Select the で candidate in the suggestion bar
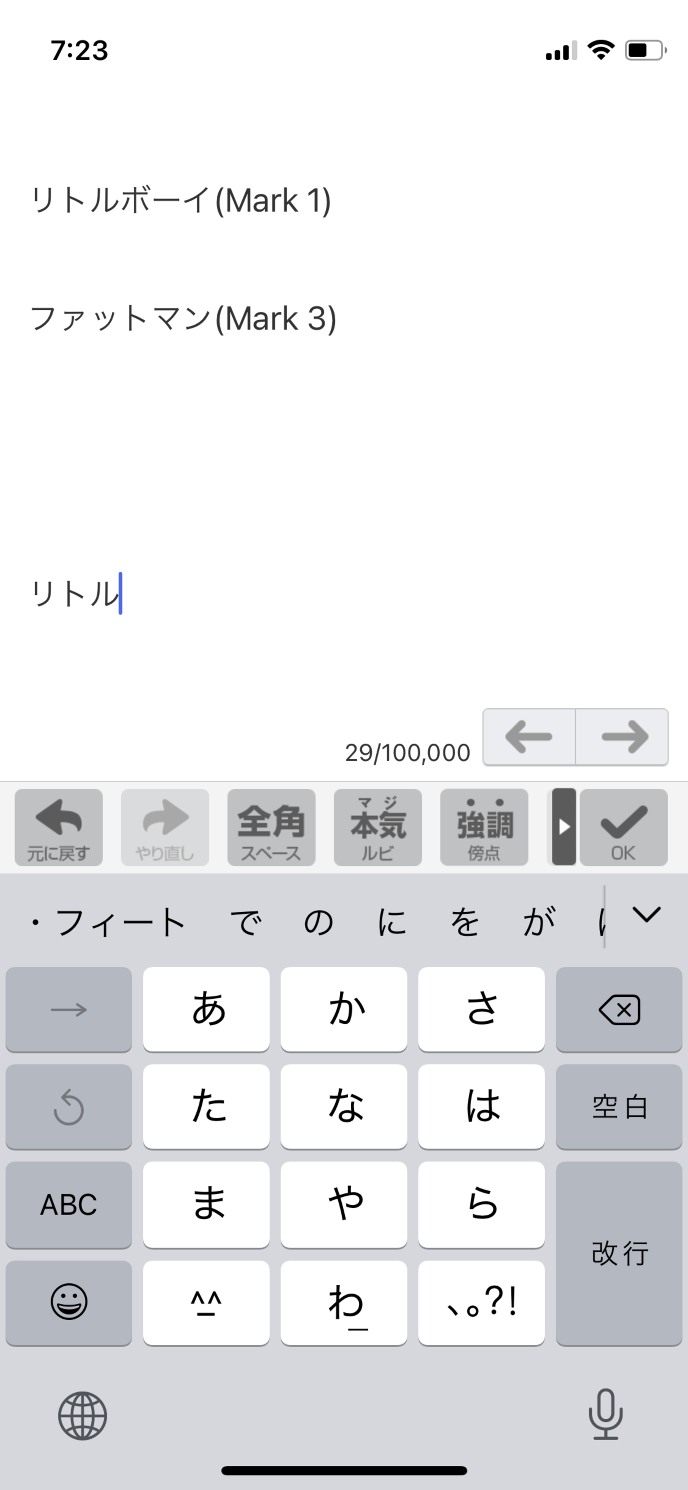 (x=245, y=921)
